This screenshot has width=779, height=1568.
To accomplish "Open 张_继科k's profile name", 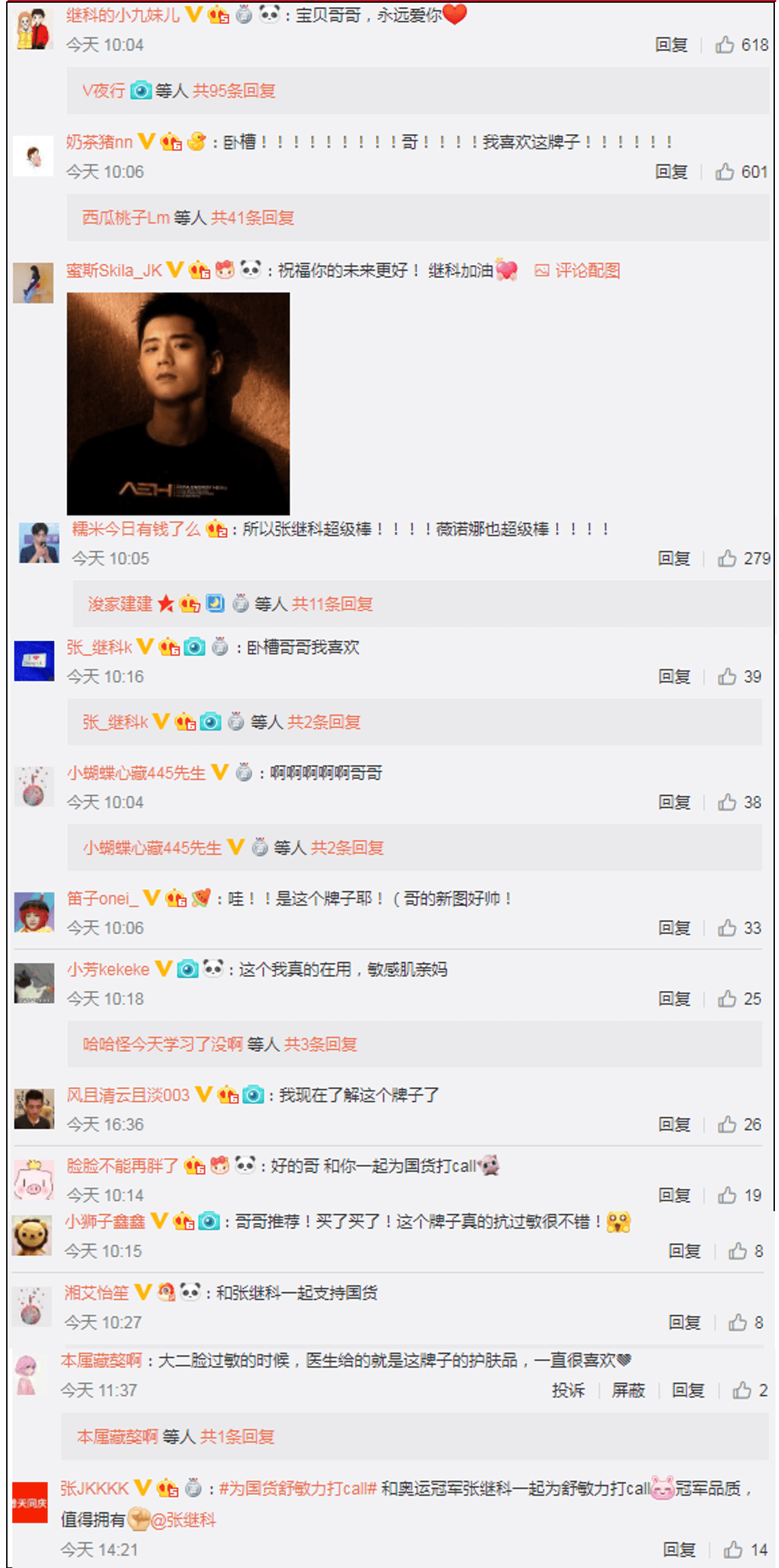I will pos(100,647).
